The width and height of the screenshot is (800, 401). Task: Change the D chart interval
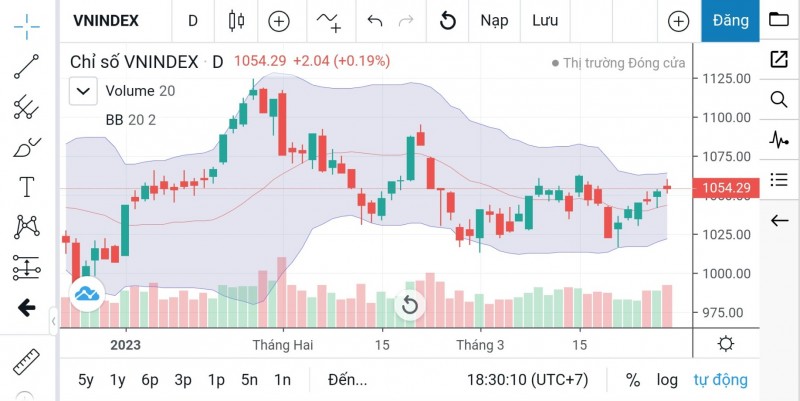pos(193,20)
